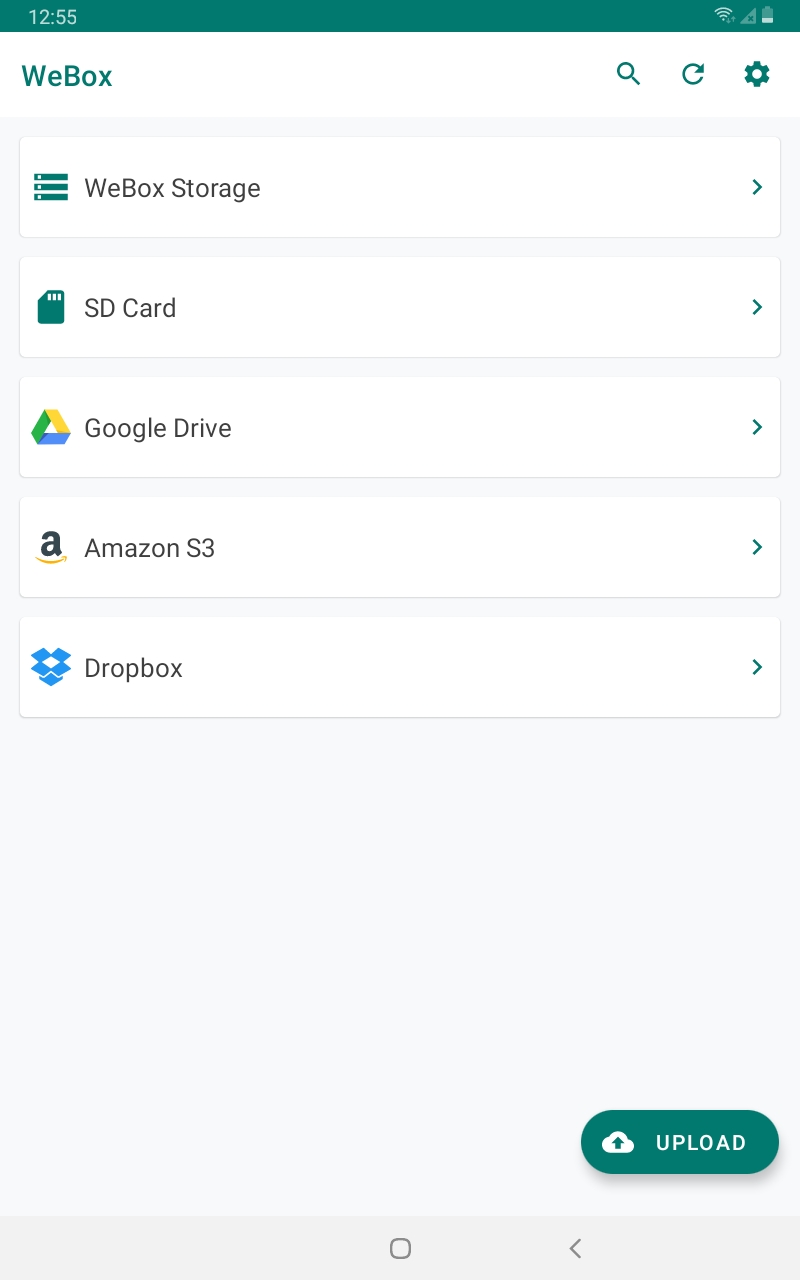Browse the SD Card storage
Image resolution: width=800 pixels, height=1280 pixels.
[400, 307]
